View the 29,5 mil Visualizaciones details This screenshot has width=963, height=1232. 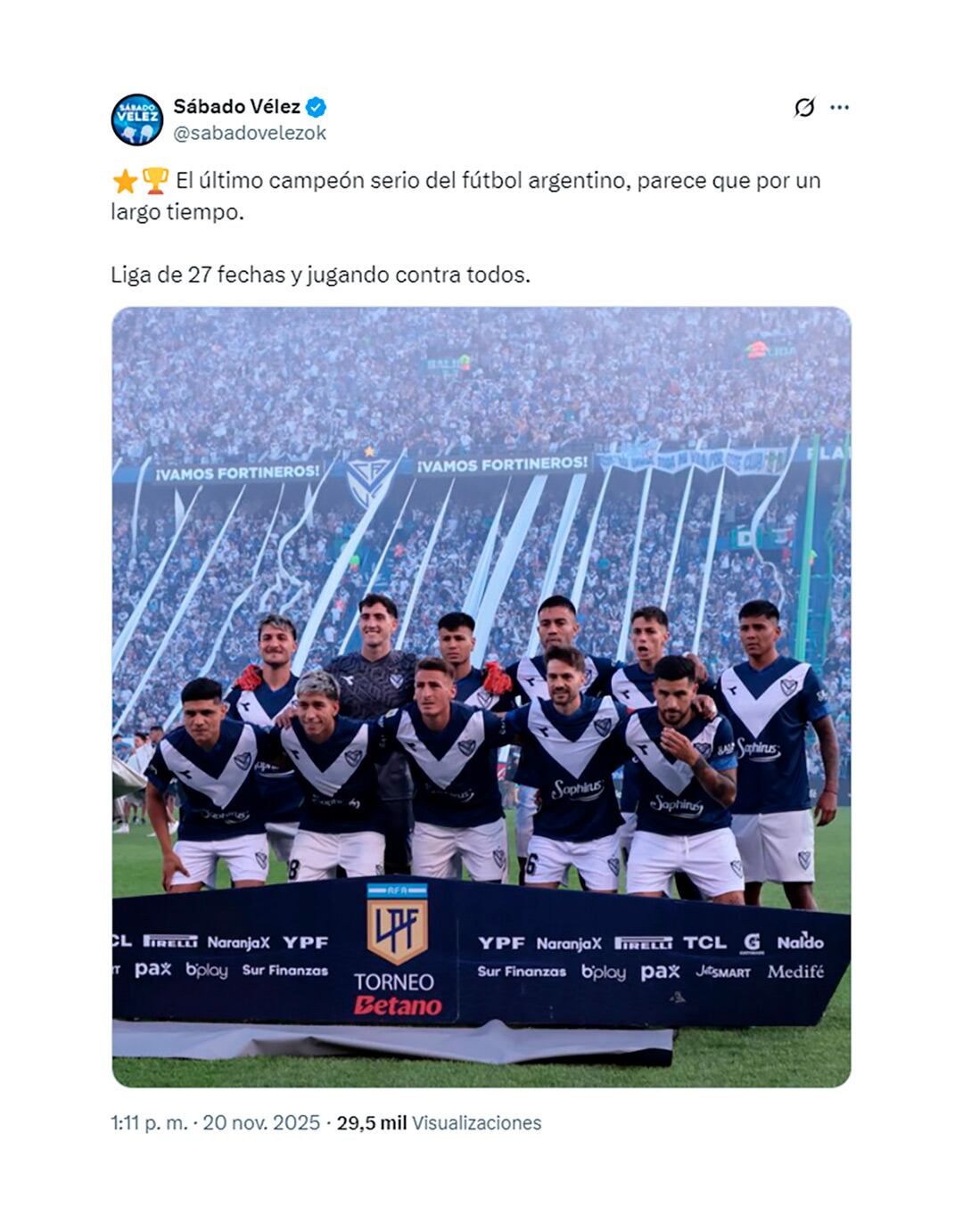click(439, 1122)
